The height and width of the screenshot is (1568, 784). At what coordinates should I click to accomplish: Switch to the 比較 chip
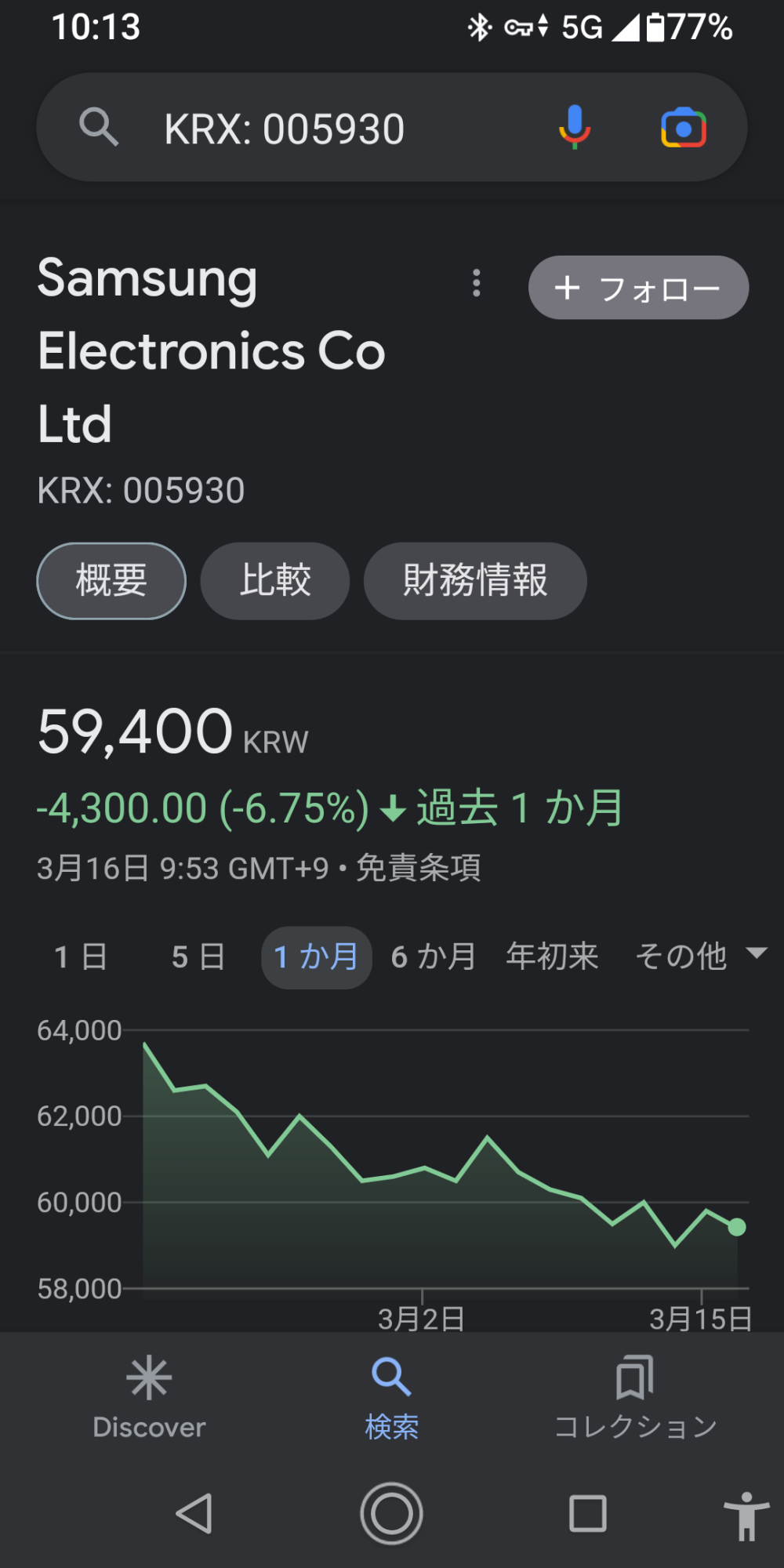(x=274, y=581)
